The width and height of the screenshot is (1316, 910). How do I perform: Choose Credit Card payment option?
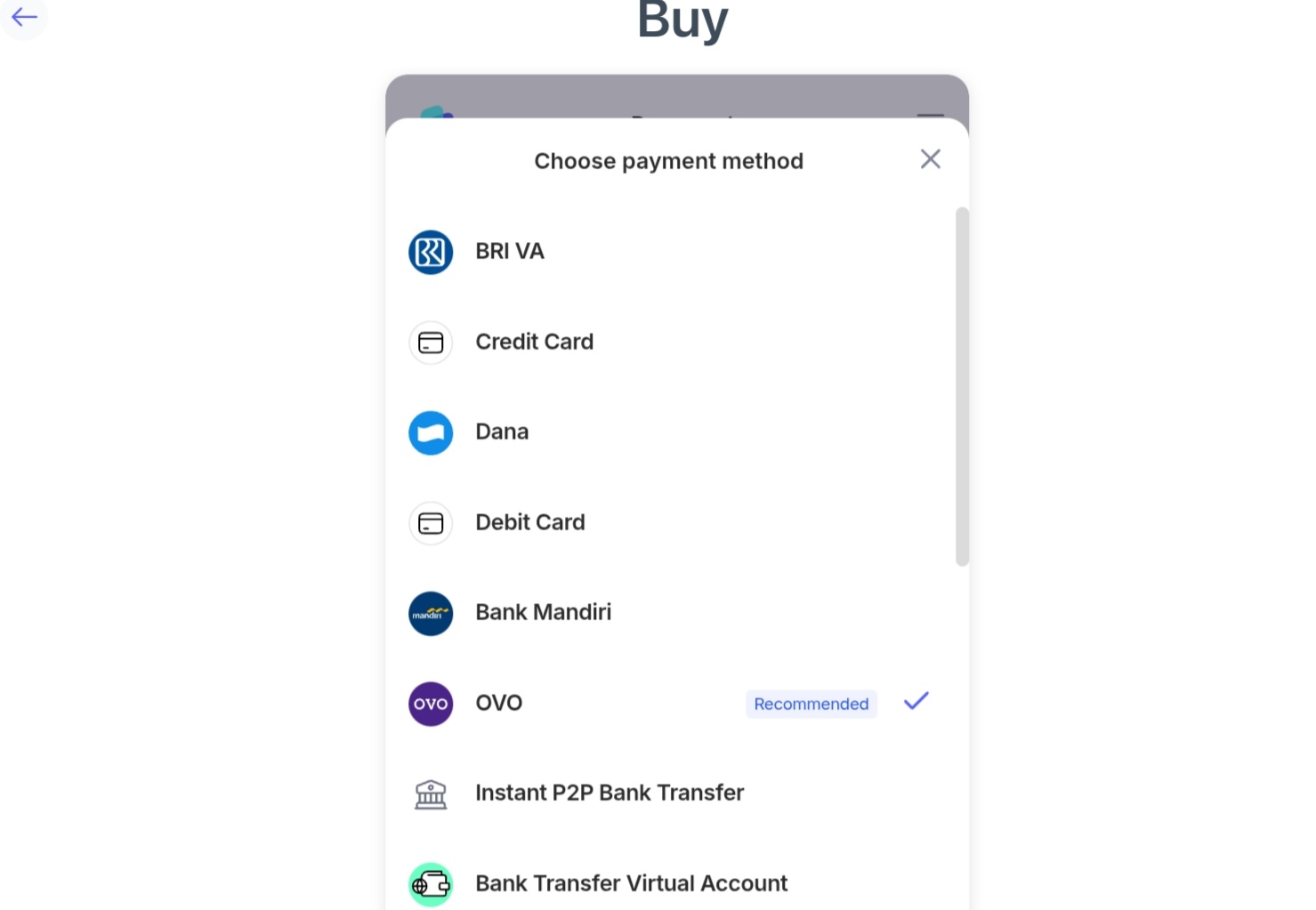[534, 342]
